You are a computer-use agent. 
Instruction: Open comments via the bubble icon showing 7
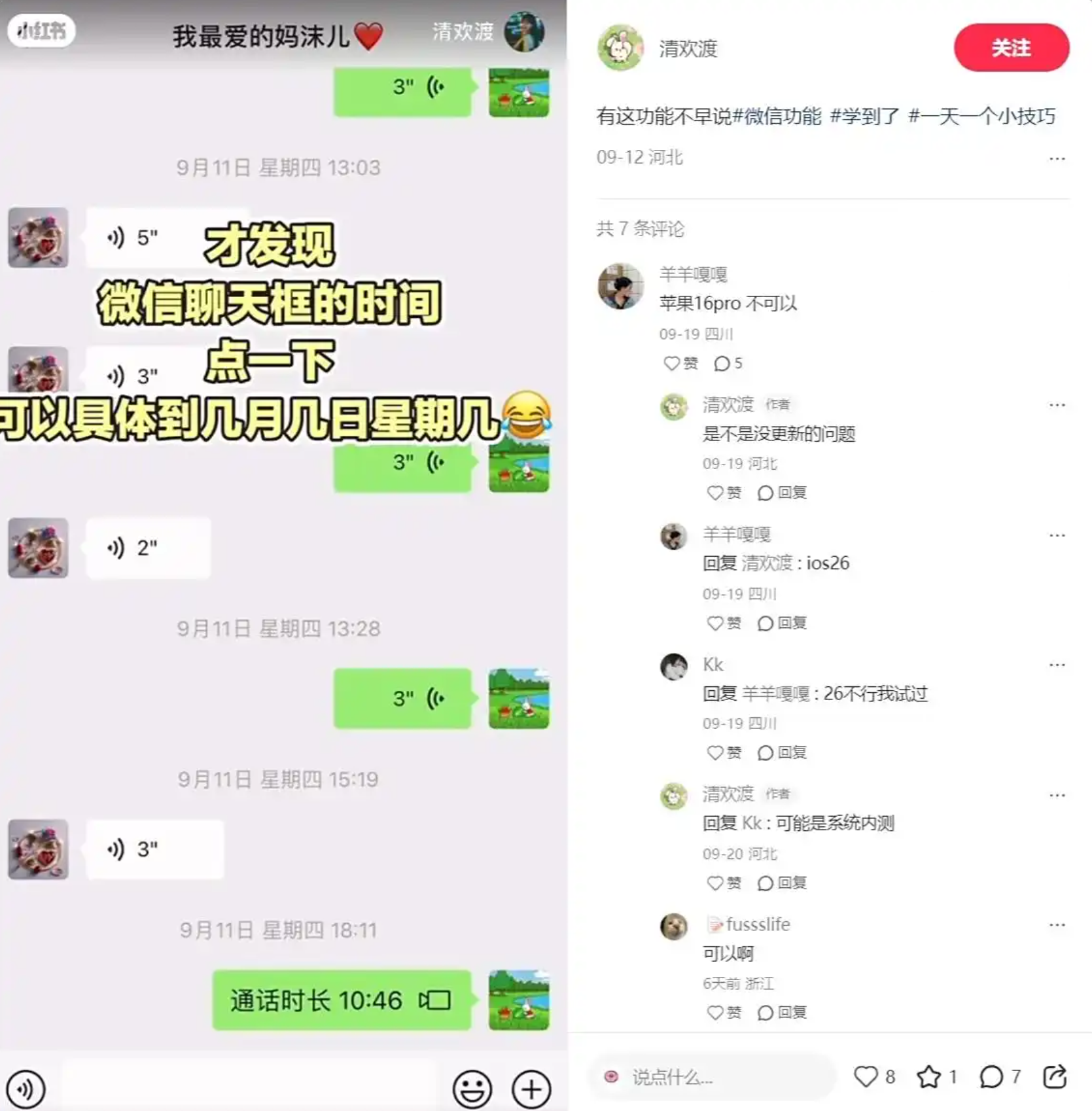[x=999, y=1077]
